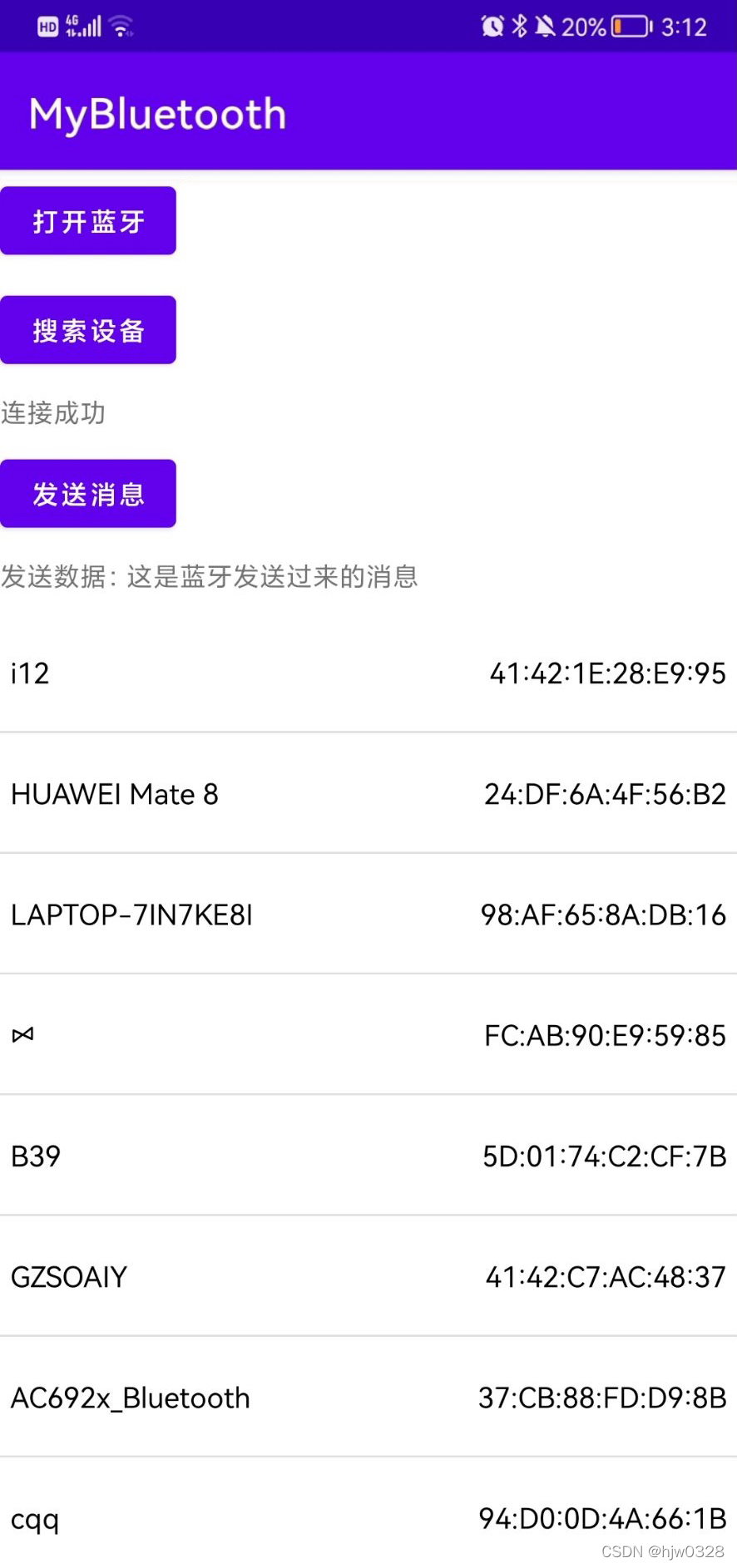Select the i12 device

[368, 673]
